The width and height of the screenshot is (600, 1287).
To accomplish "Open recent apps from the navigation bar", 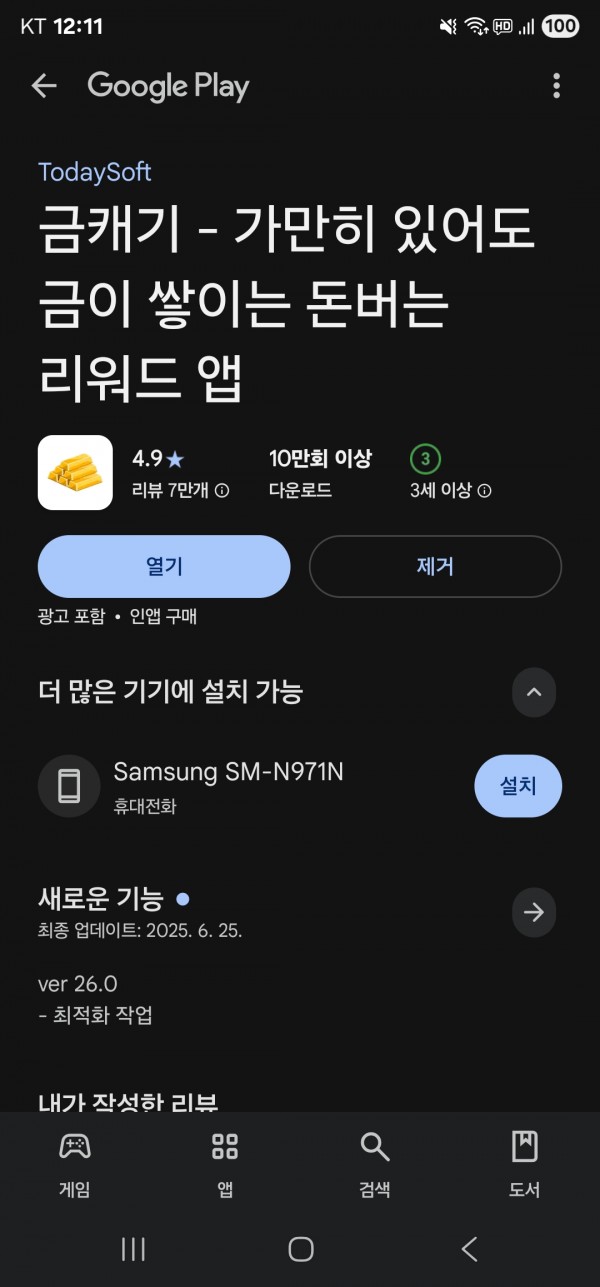I will click(x=133, y=1249).
